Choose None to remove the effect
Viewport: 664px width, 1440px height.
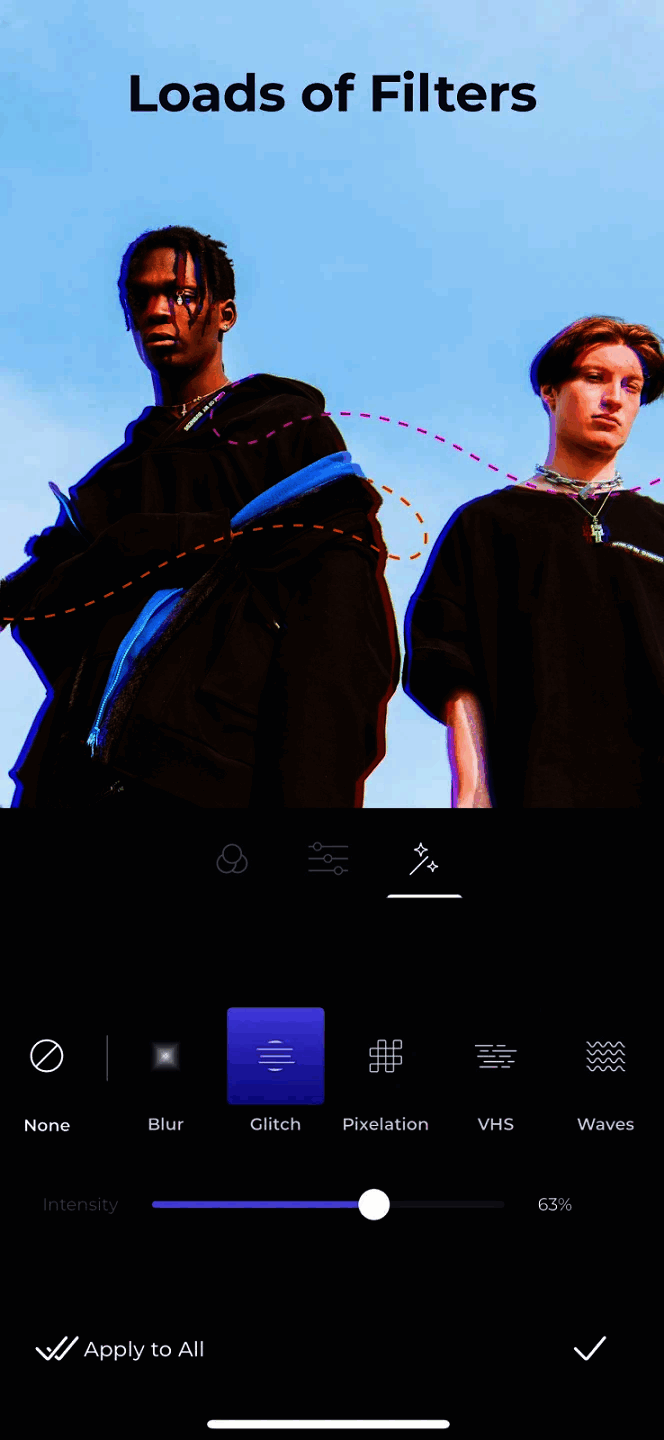pyautogui.click(x=47, y=1056)
